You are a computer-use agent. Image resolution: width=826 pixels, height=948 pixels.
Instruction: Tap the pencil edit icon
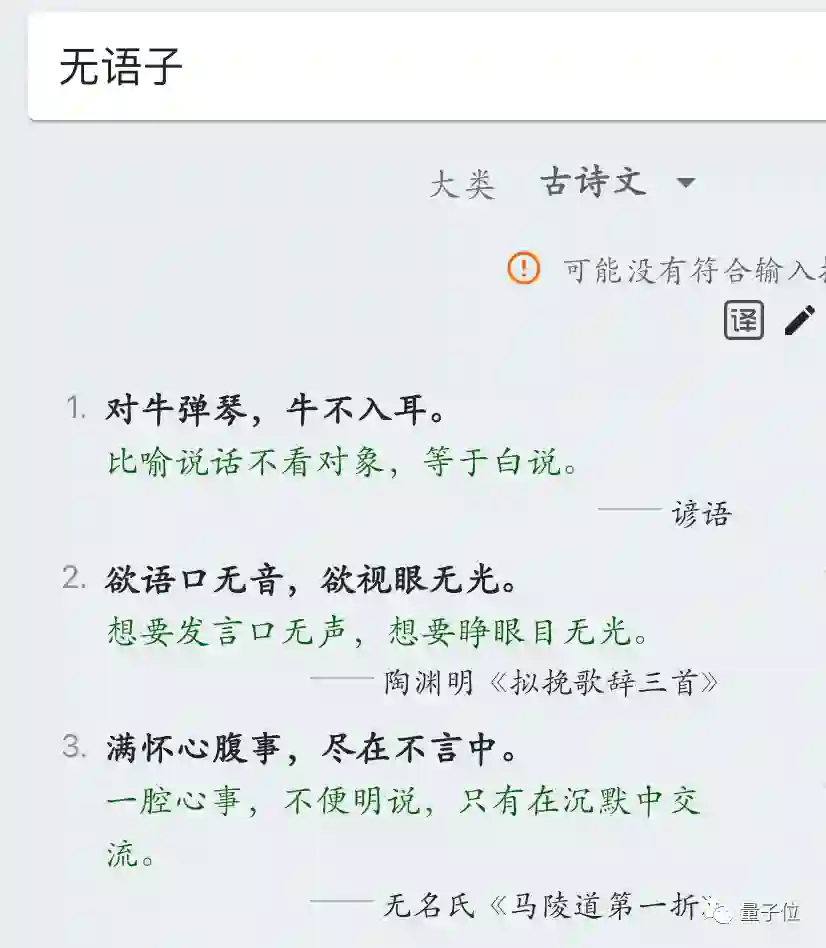[800, 320]
